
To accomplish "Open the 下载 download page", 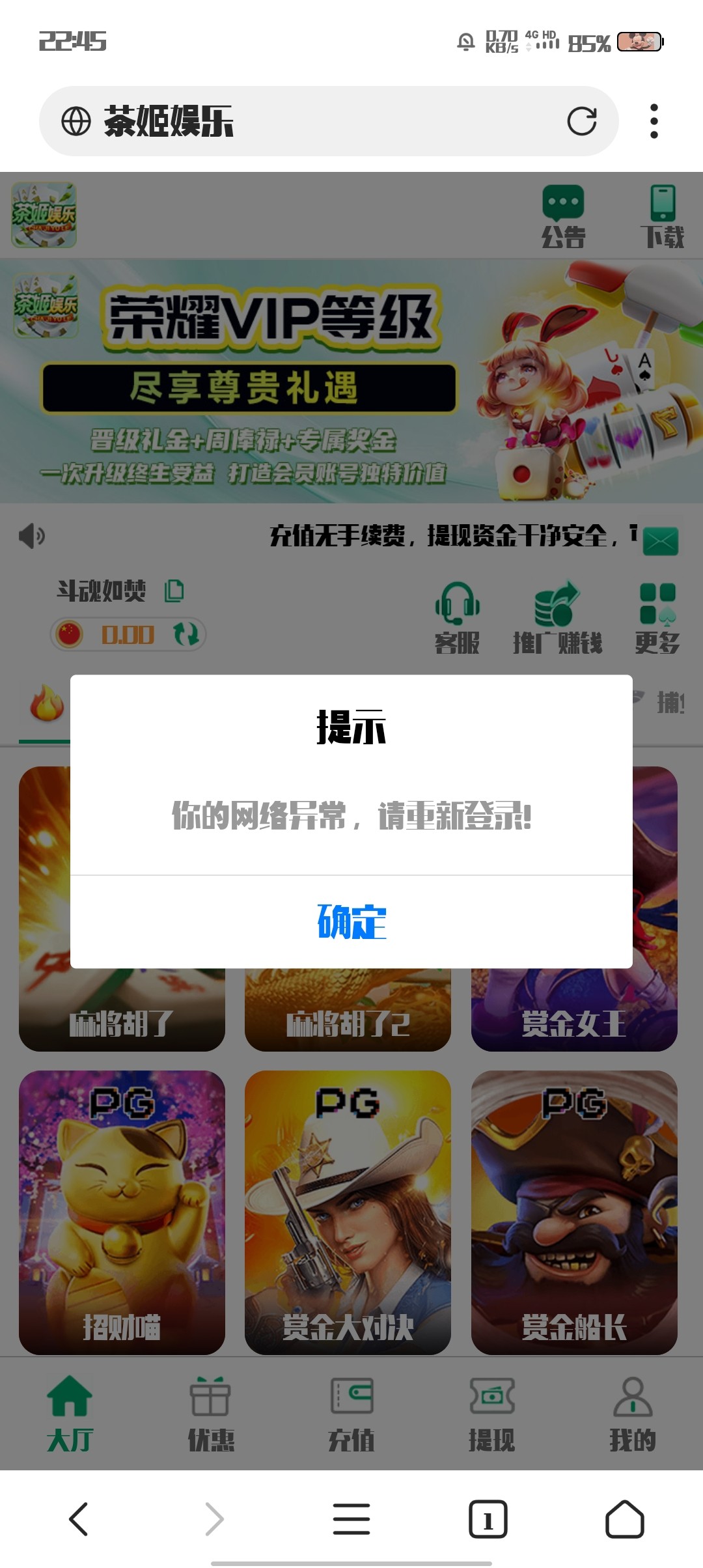I will 663,217.
